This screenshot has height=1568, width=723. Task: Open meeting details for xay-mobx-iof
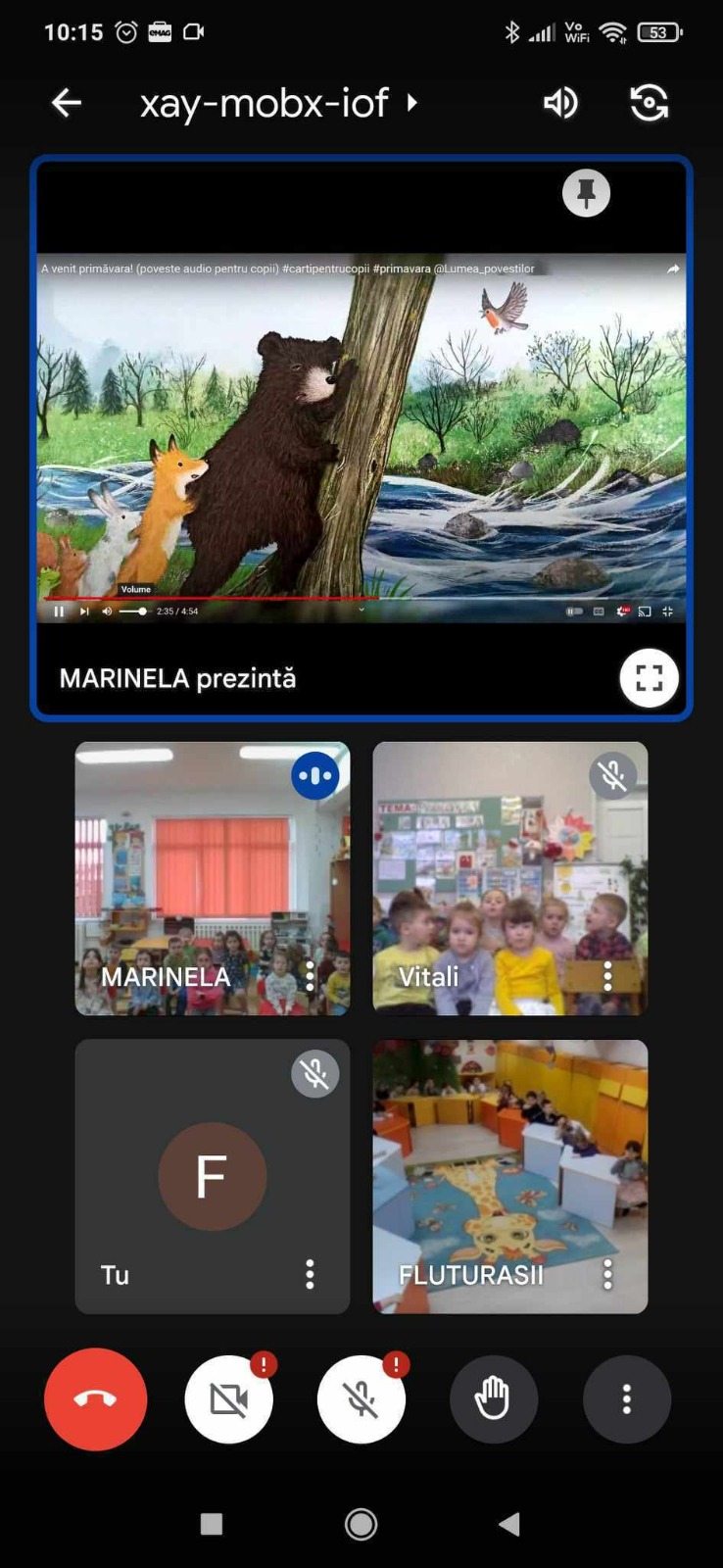pos(277,103)
